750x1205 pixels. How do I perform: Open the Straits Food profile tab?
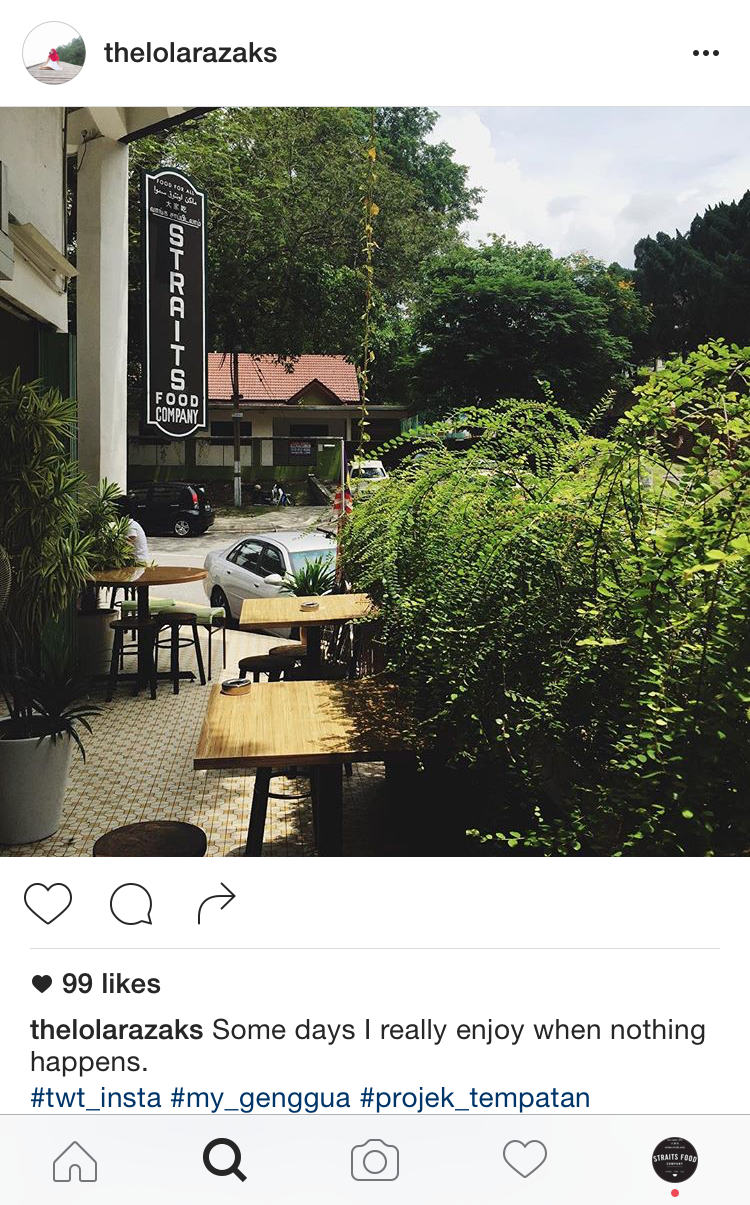point(675,1160)
